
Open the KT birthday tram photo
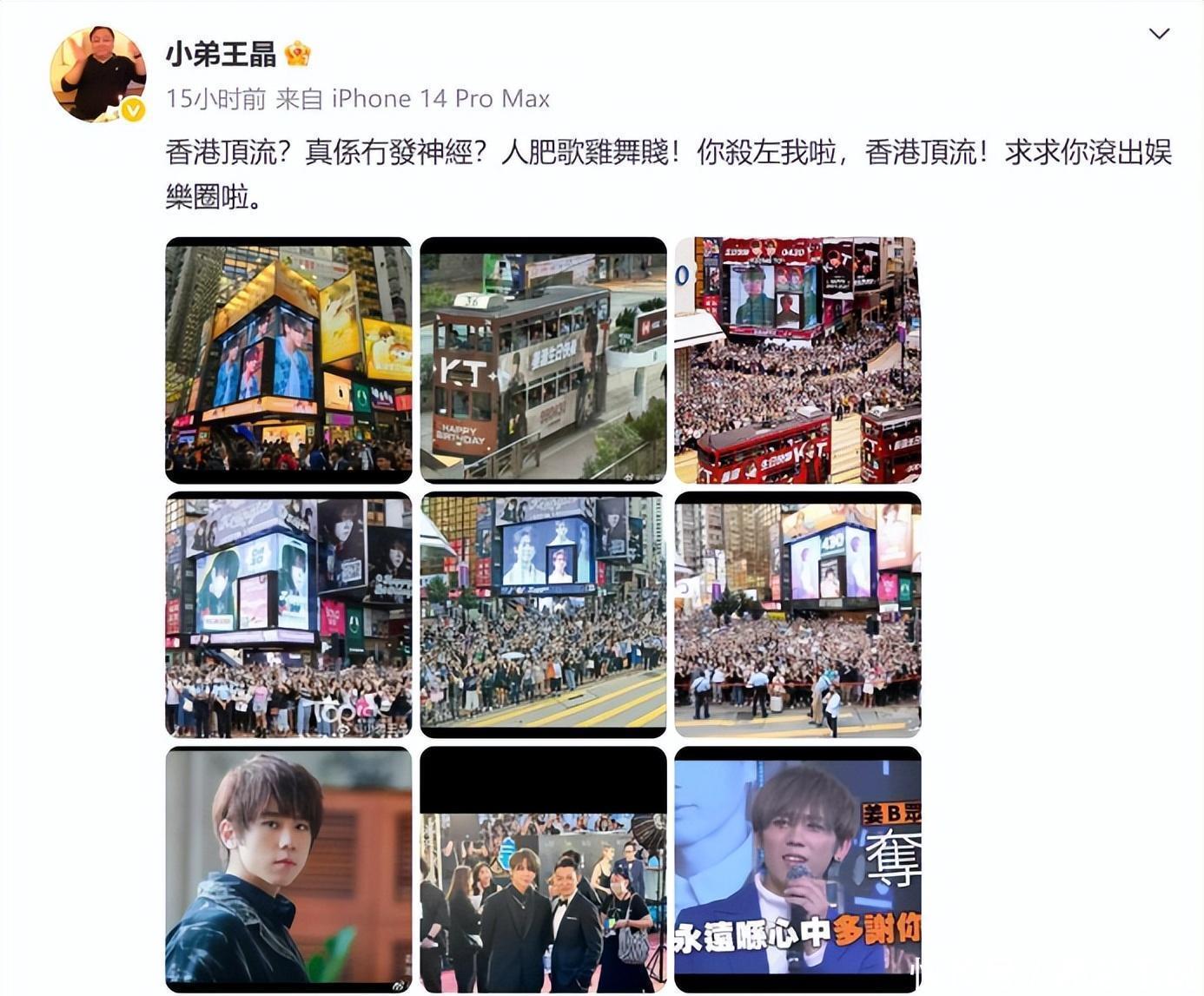(543, 359)
